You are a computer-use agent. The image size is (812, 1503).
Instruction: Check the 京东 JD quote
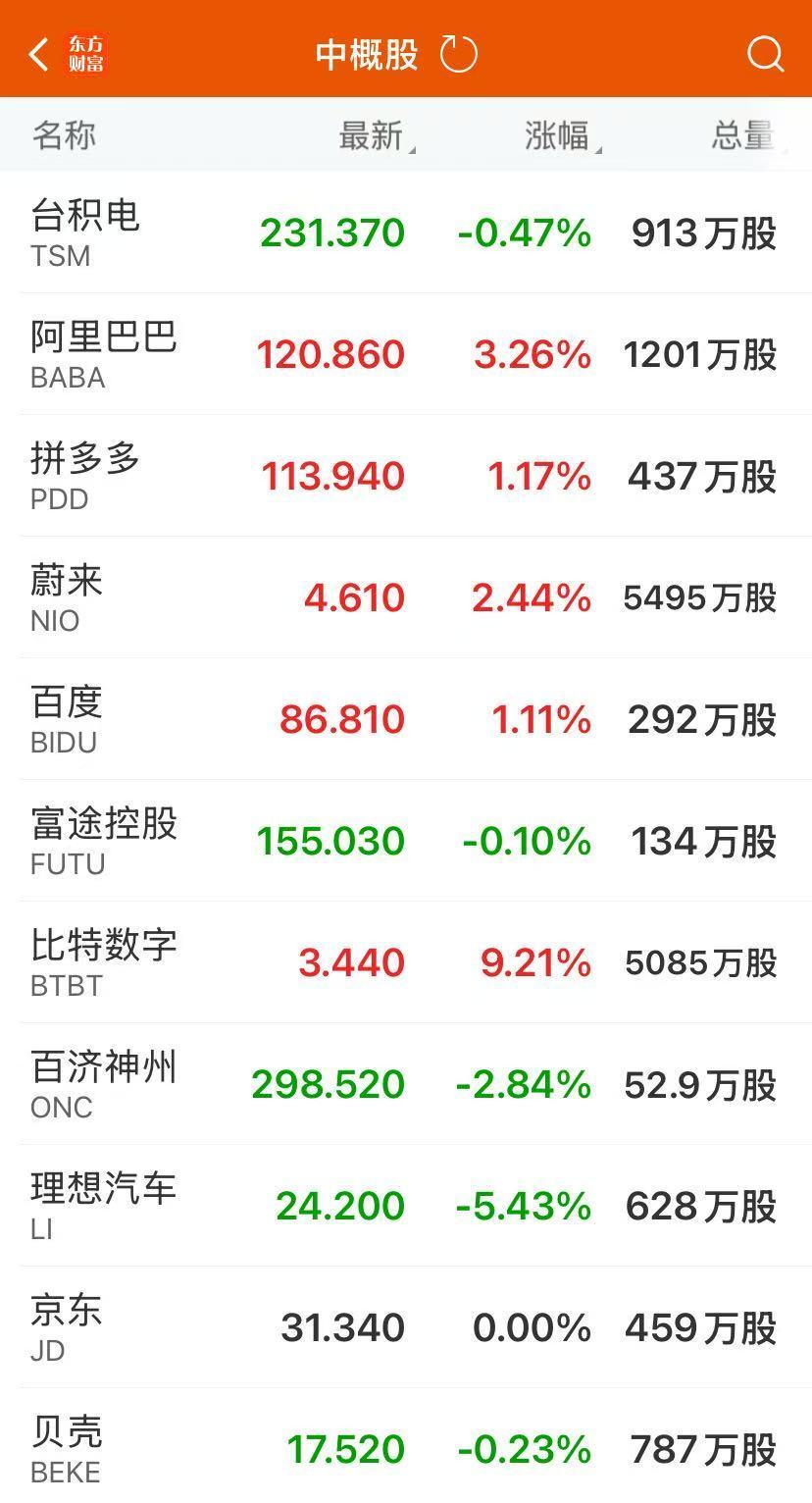coord(406,1327)
